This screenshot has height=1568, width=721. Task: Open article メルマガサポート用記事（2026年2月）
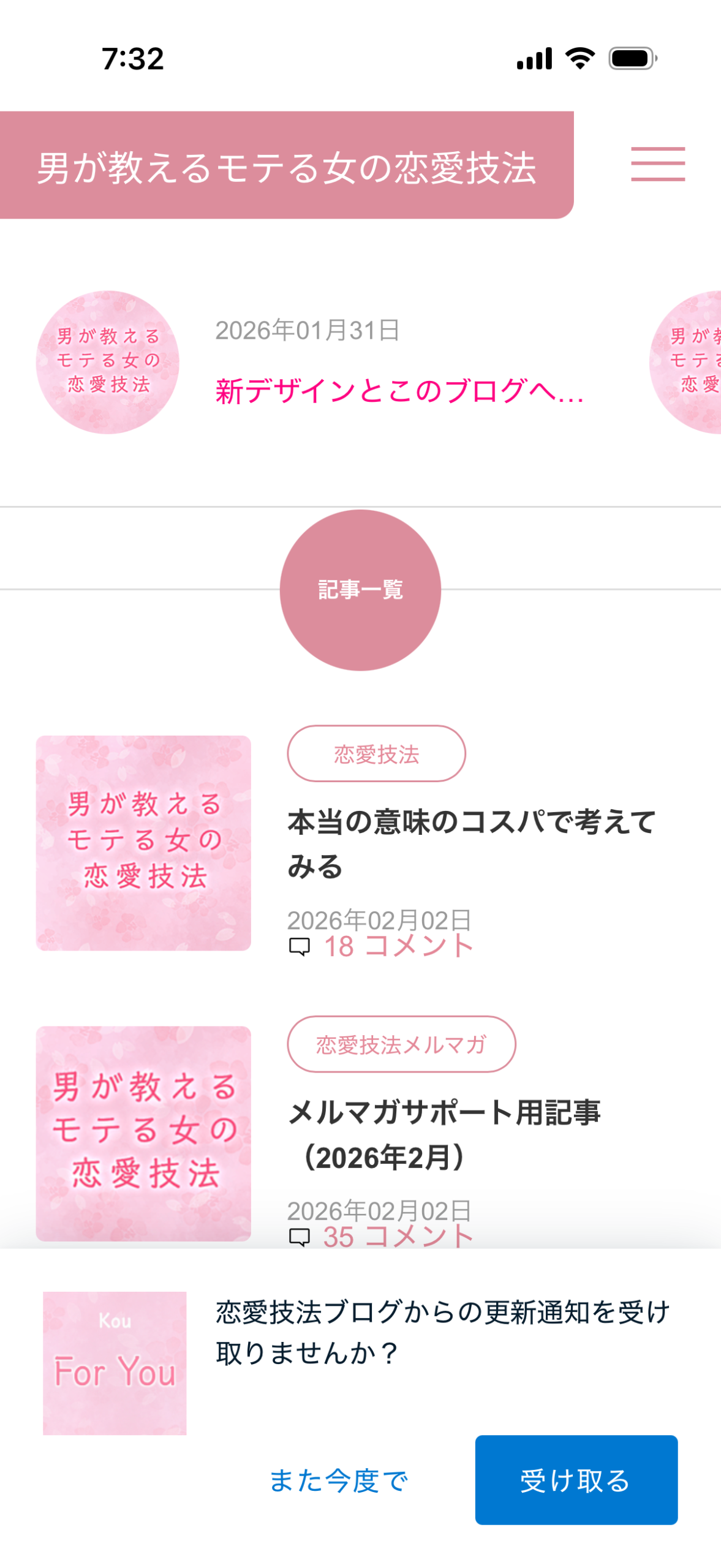[x=444, y=1134]
